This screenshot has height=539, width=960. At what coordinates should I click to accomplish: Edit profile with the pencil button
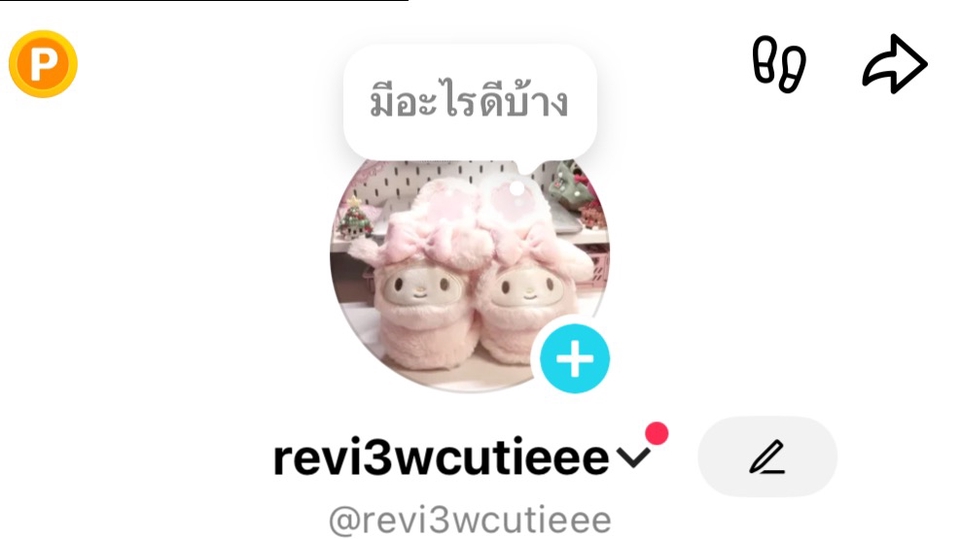pos(767,457)
